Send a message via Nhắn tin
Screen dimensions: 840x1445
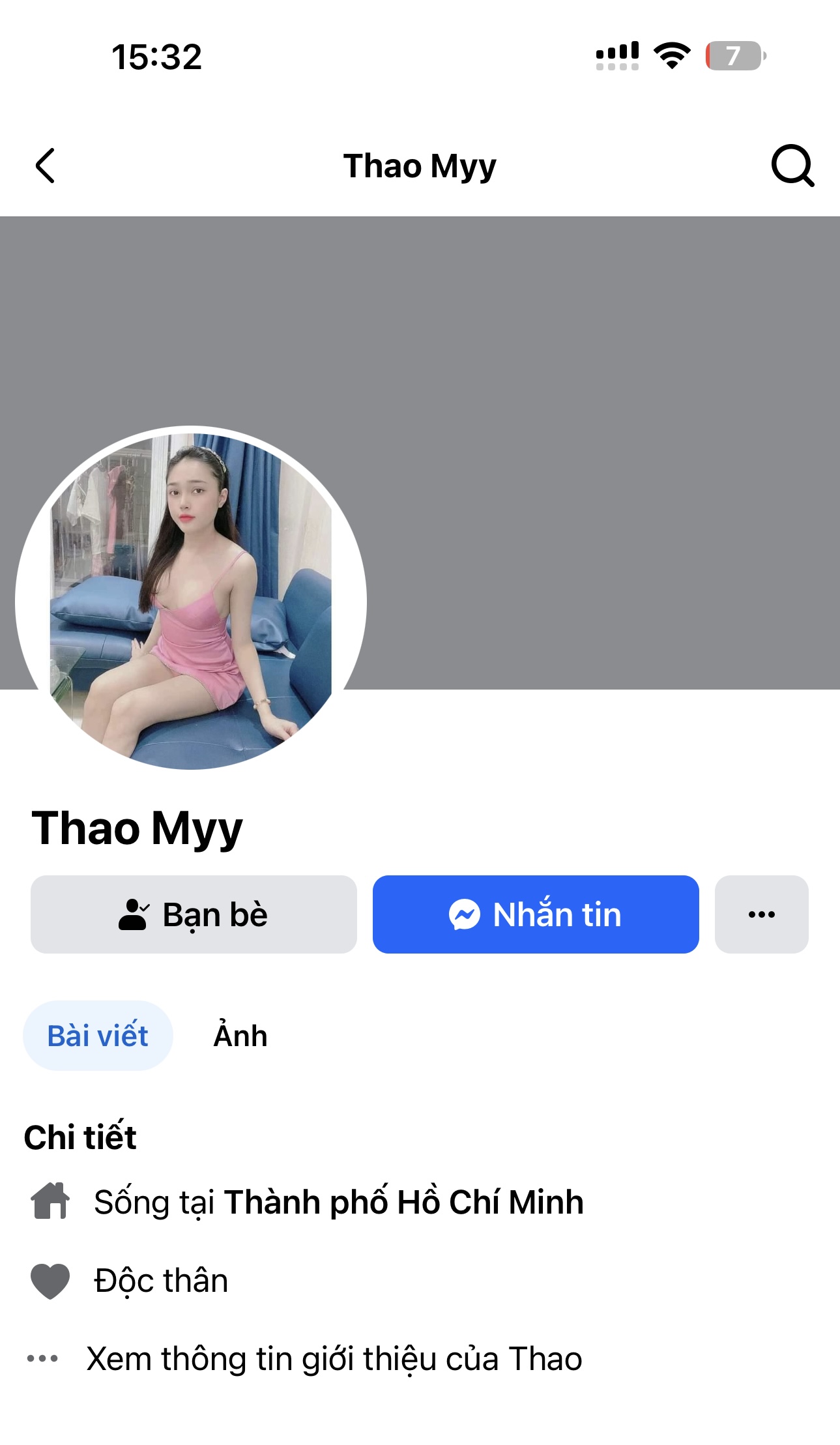[535, 914]
